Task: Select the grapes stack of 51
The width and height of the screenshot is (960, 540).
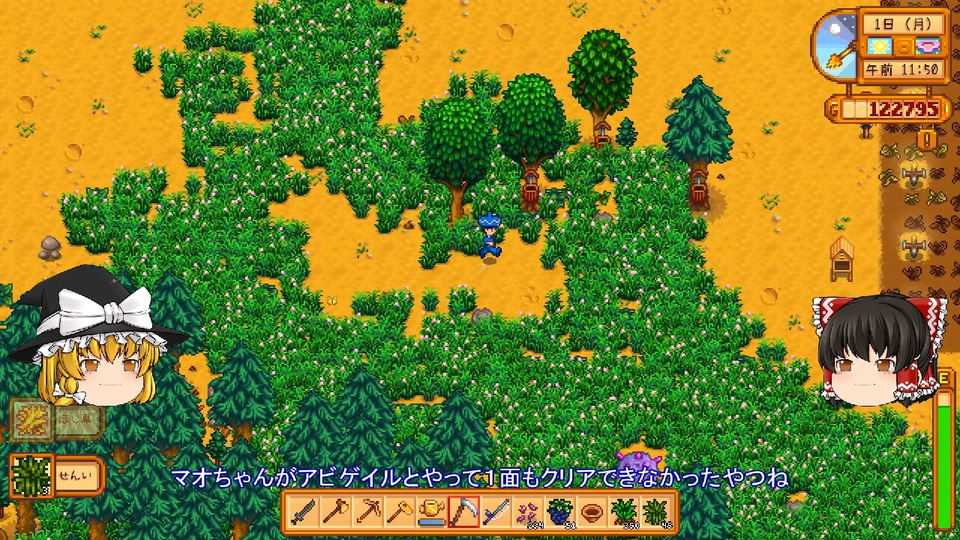Action: [559, 512]
